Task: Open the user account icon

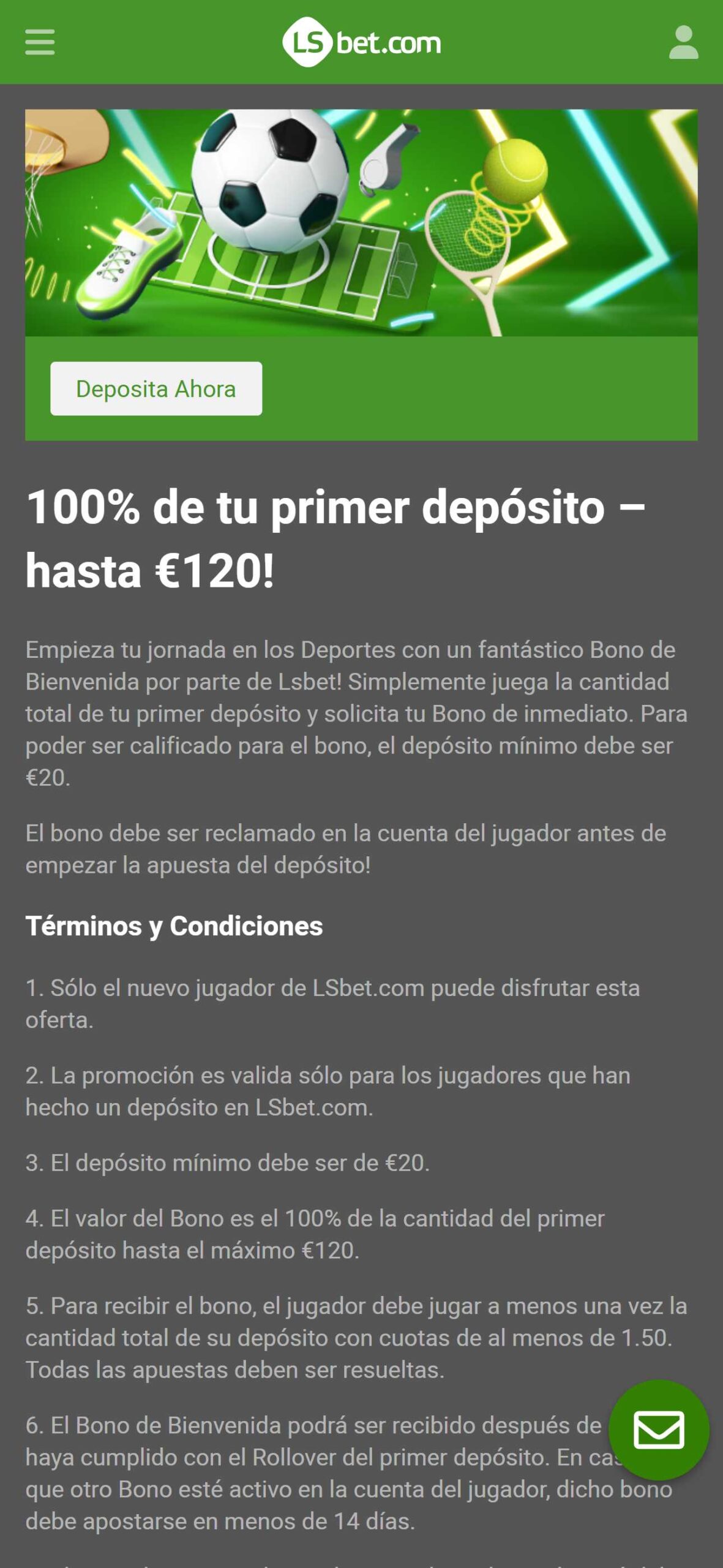Action: [683, 42]
